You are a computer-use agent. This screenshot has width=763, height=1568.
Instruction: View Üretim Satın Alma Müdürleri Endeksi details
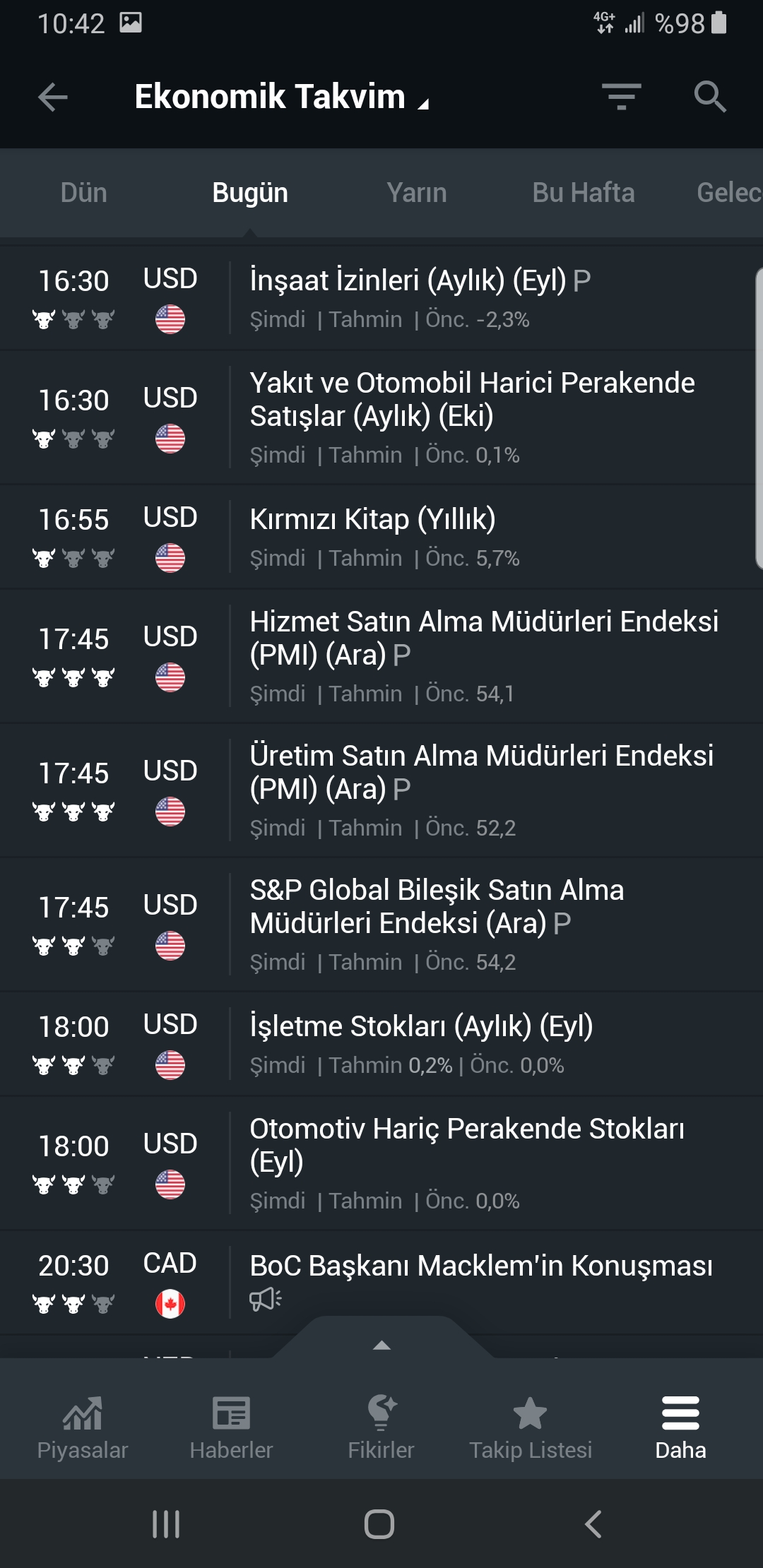(x=481, y=773)
